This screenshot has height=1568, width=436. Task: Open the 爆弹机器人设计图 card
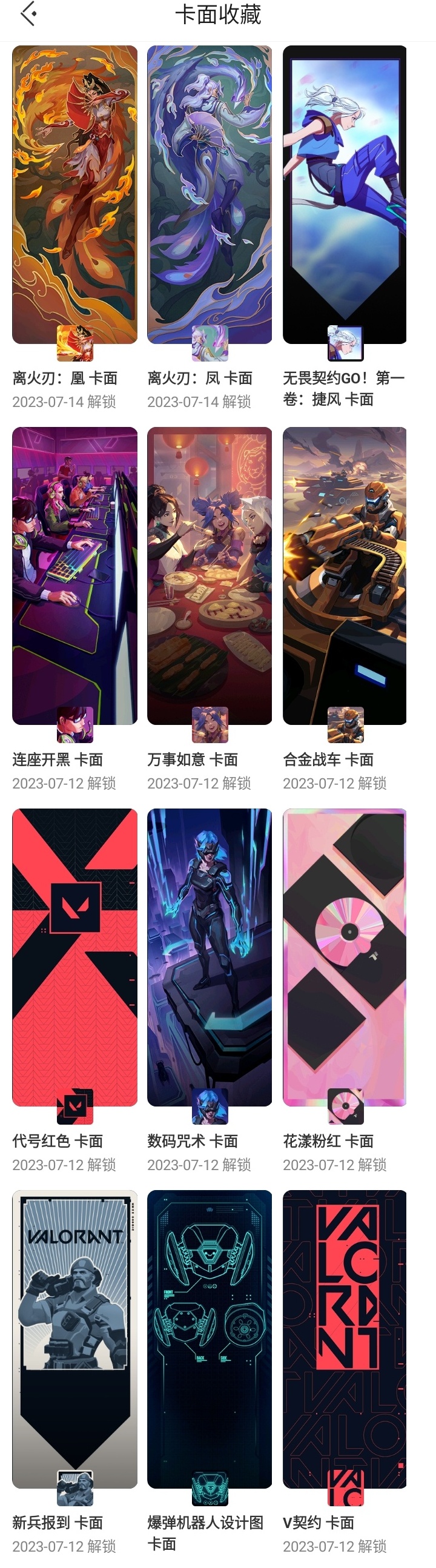pyautogui.click(x=210, y=1338)
